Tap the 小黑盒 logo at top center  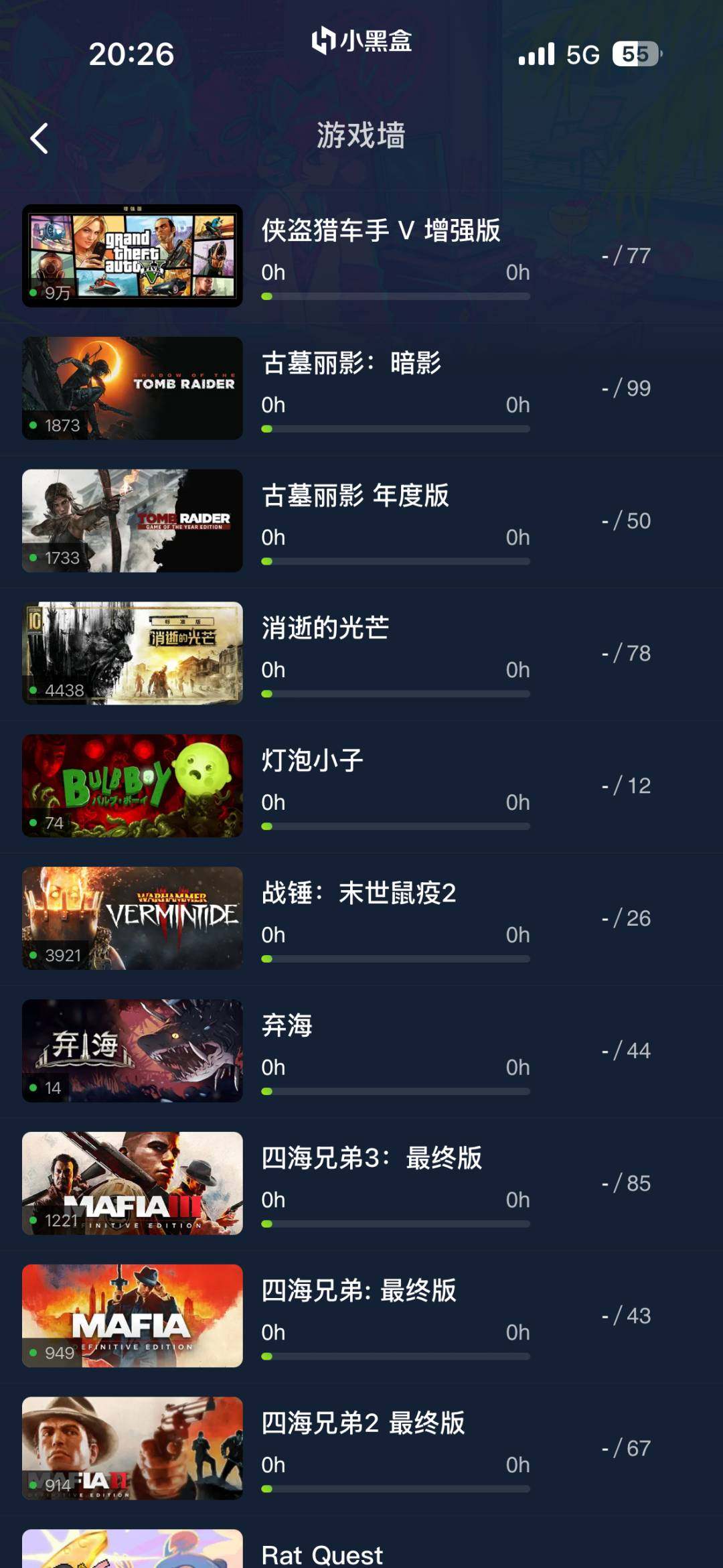click(x=361, y=42)
